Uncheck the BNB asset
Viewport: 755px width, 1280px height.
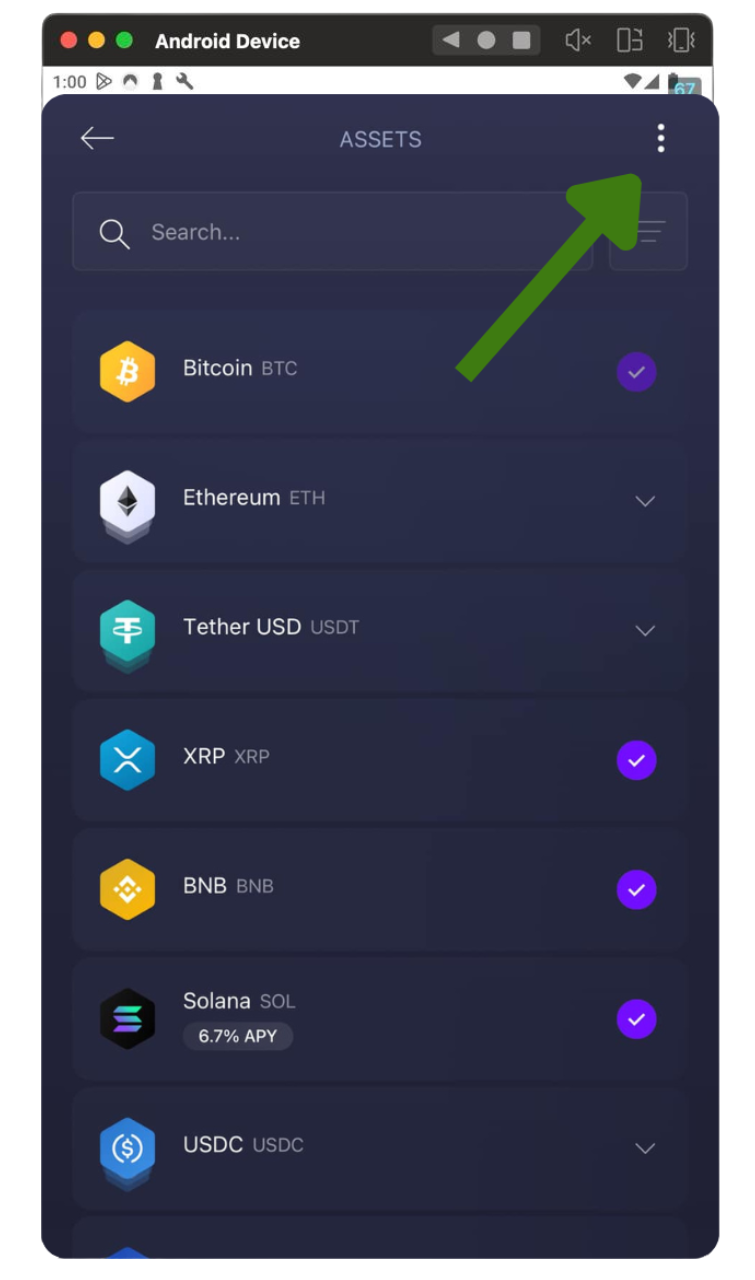(x=636, y=889)
